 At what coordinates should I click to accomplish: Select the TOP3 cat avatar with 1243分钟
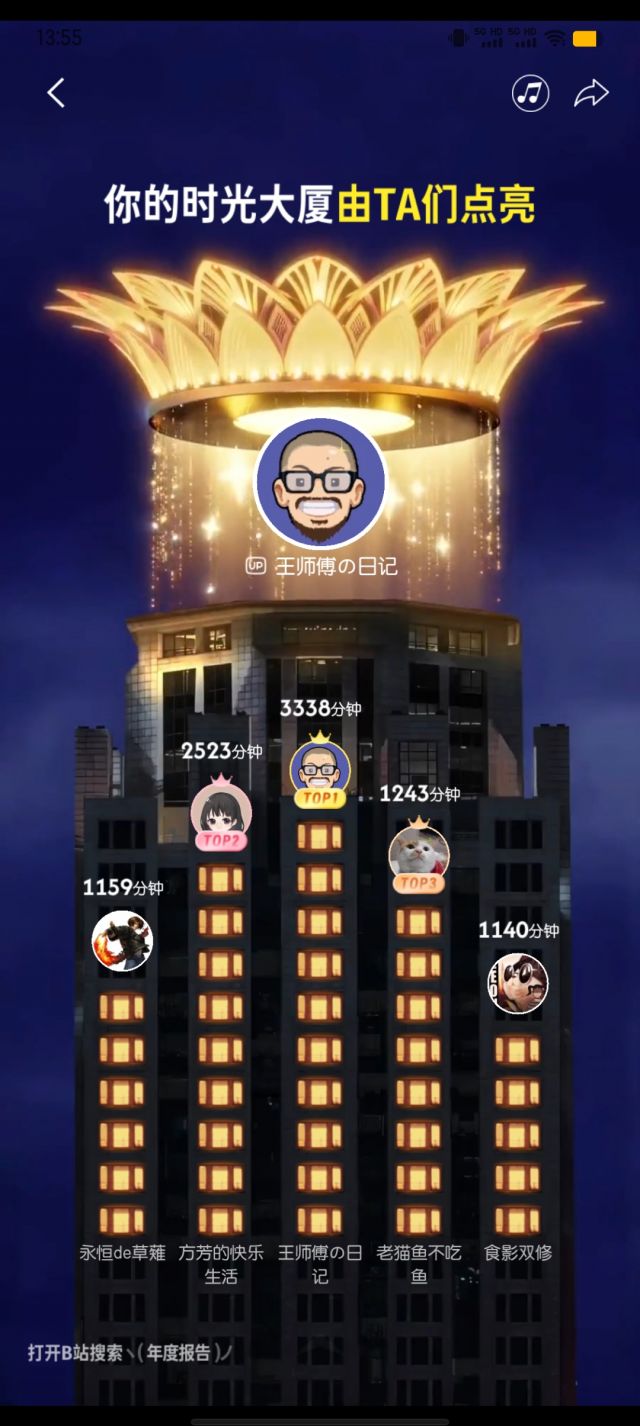[418, 853]
